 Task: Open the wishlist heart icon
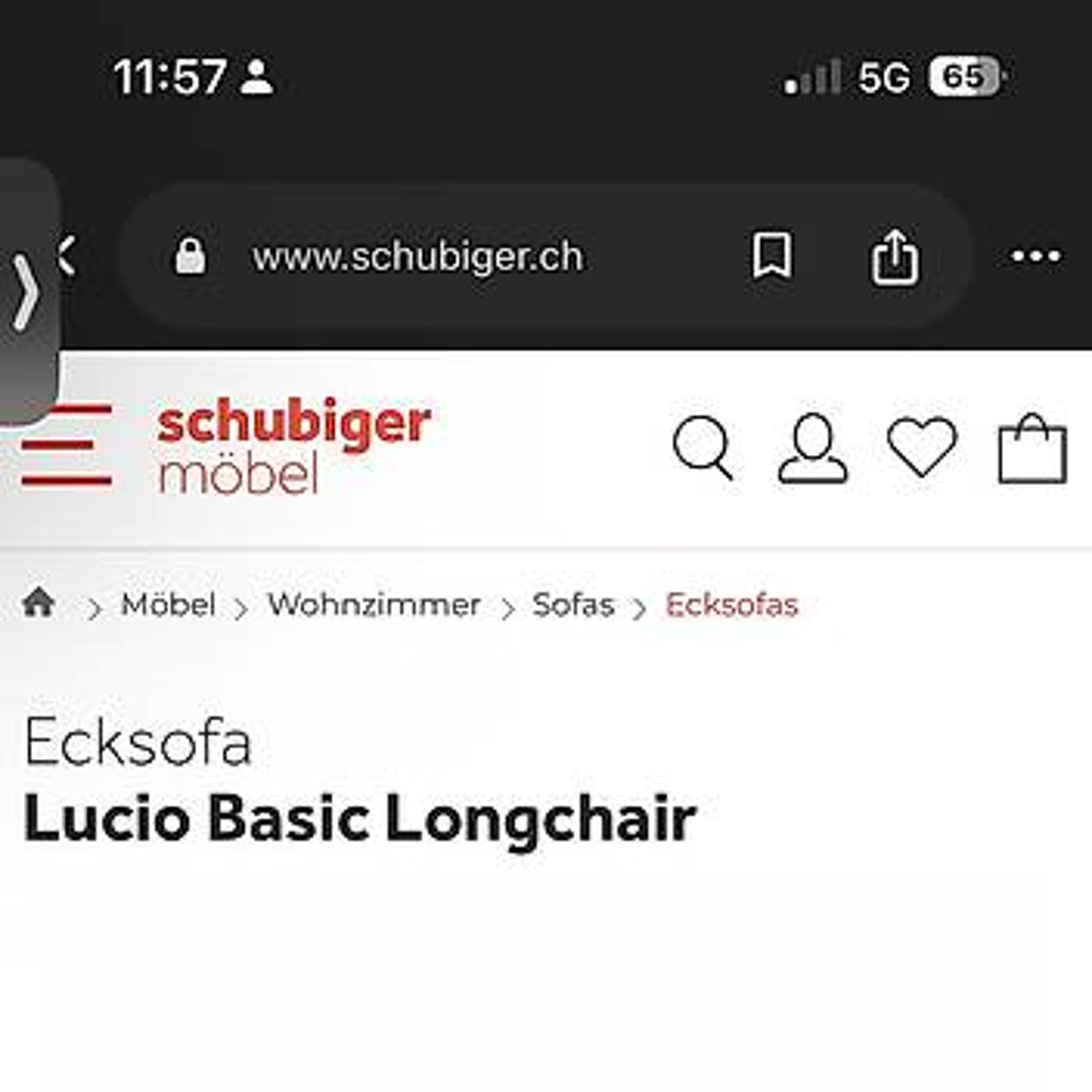pyautogui.click(x=922, y=446)
